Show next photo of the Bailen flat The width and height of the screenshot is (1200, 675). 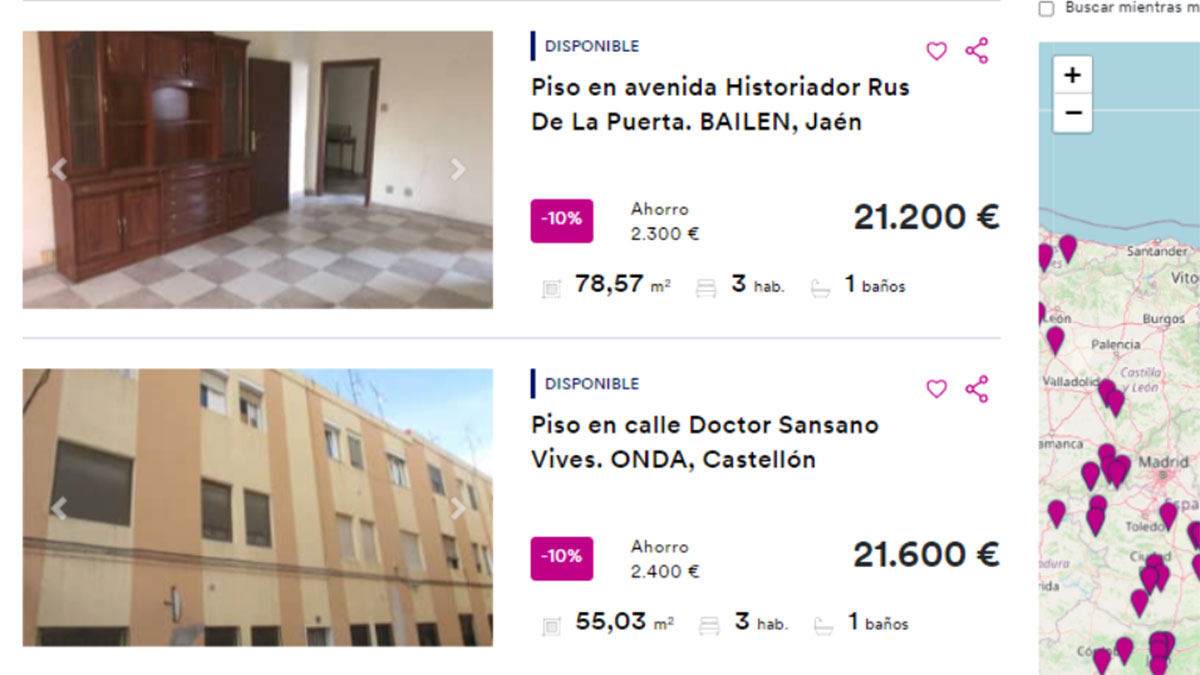tap(458, 170)
